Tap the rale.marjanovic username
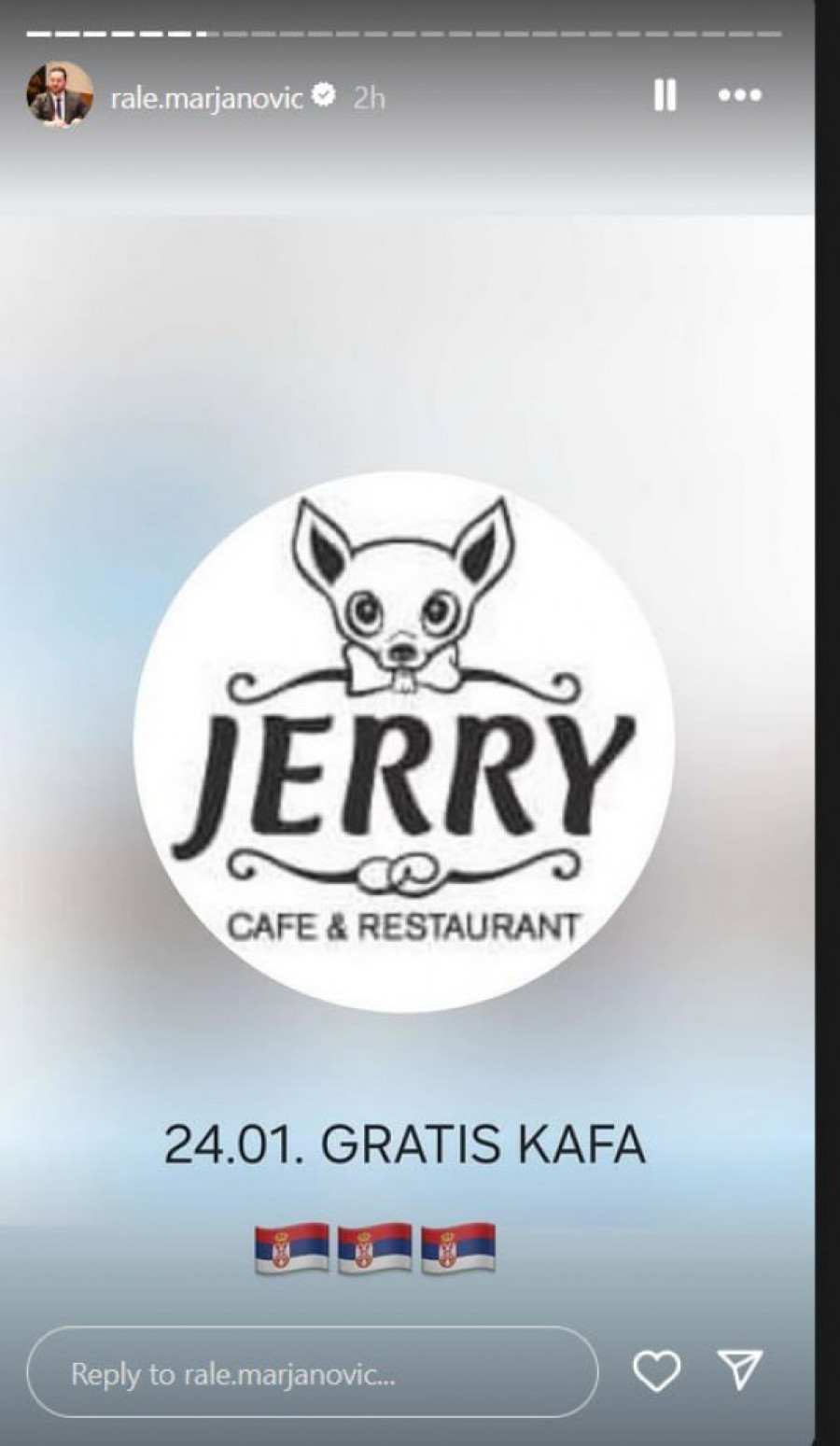Viewport: 840px width, 1446px height. (x=206, y=97)
